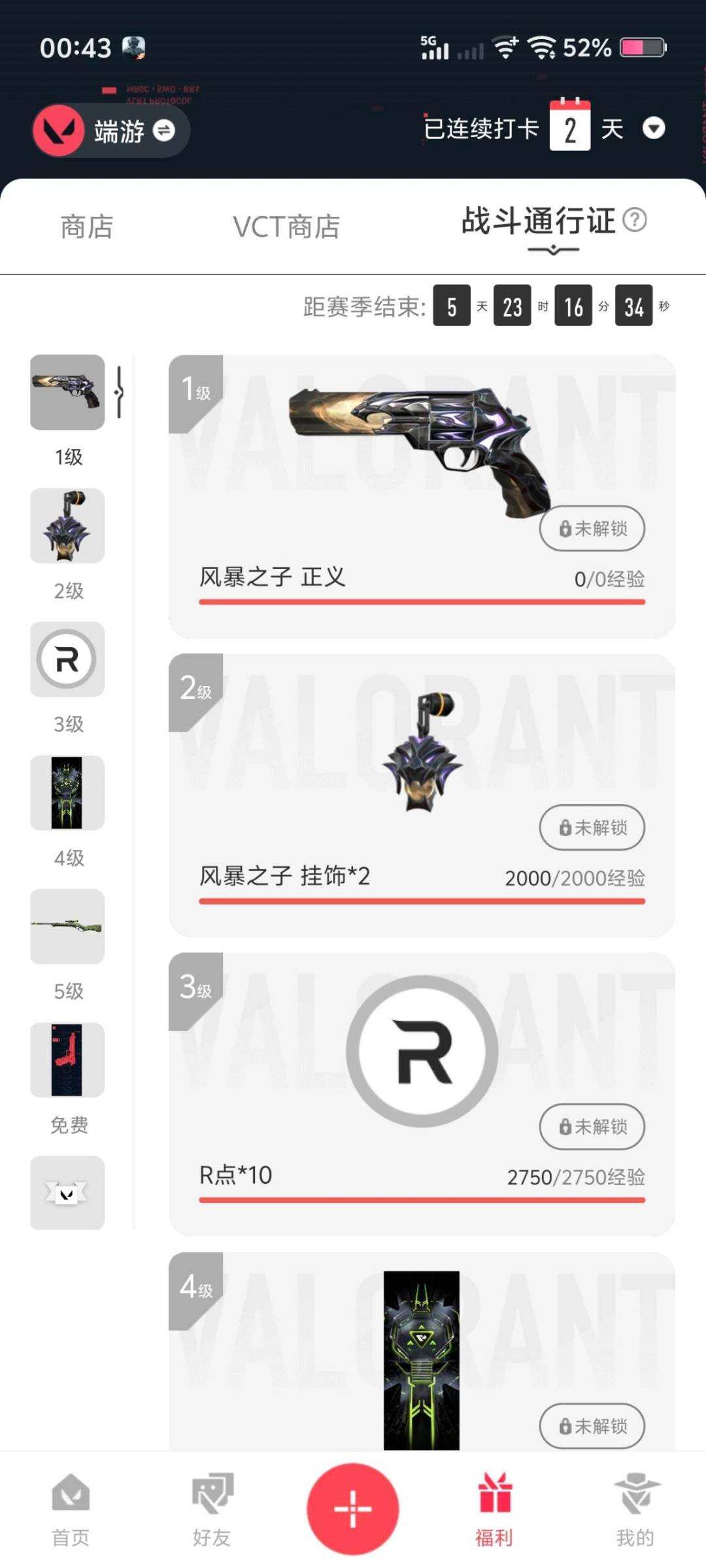Screen dimensions: 706x1568
Task: Tap the 未解锁 lock badge on R点*10 reward
Action: 592,1126
